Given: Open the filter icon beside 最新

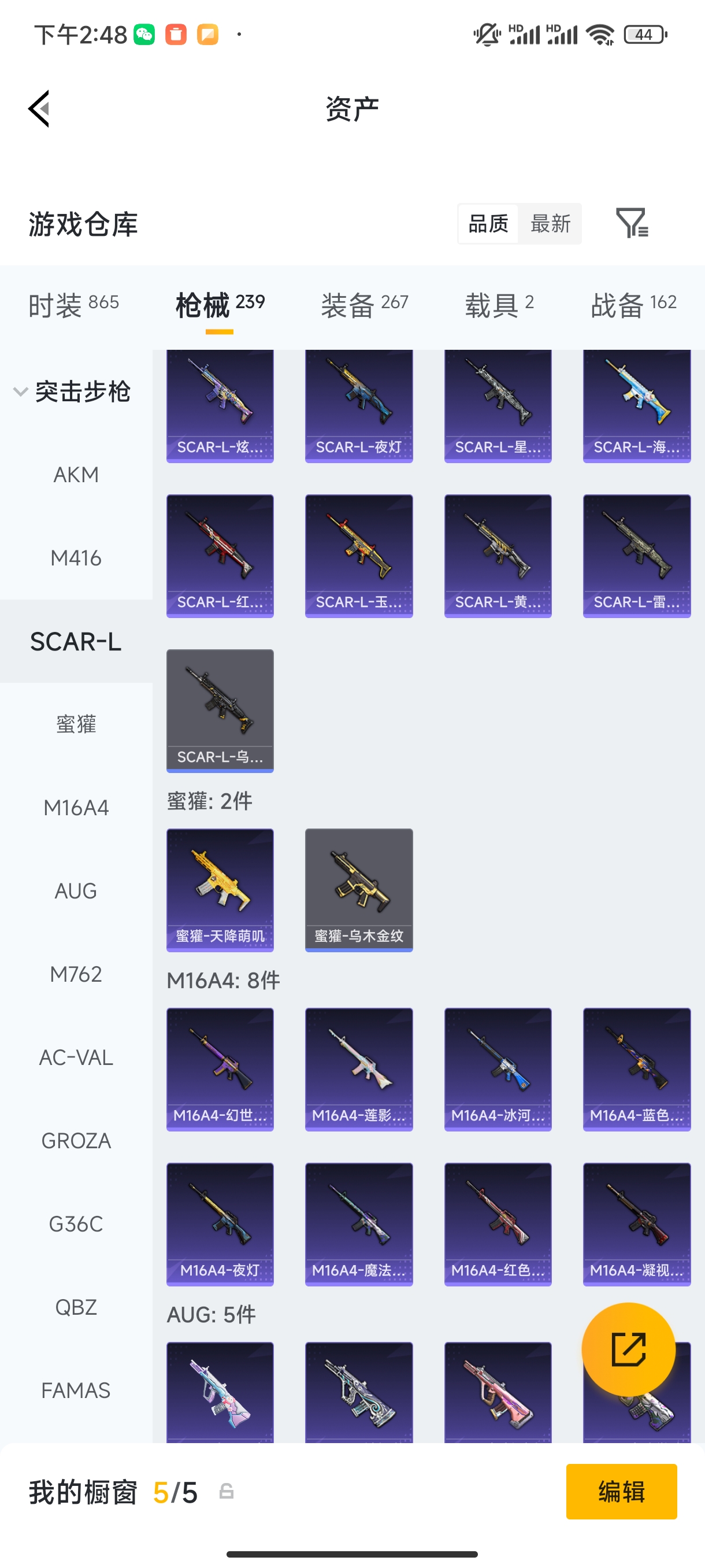Looking at the screenshot, I should [632, 223].
